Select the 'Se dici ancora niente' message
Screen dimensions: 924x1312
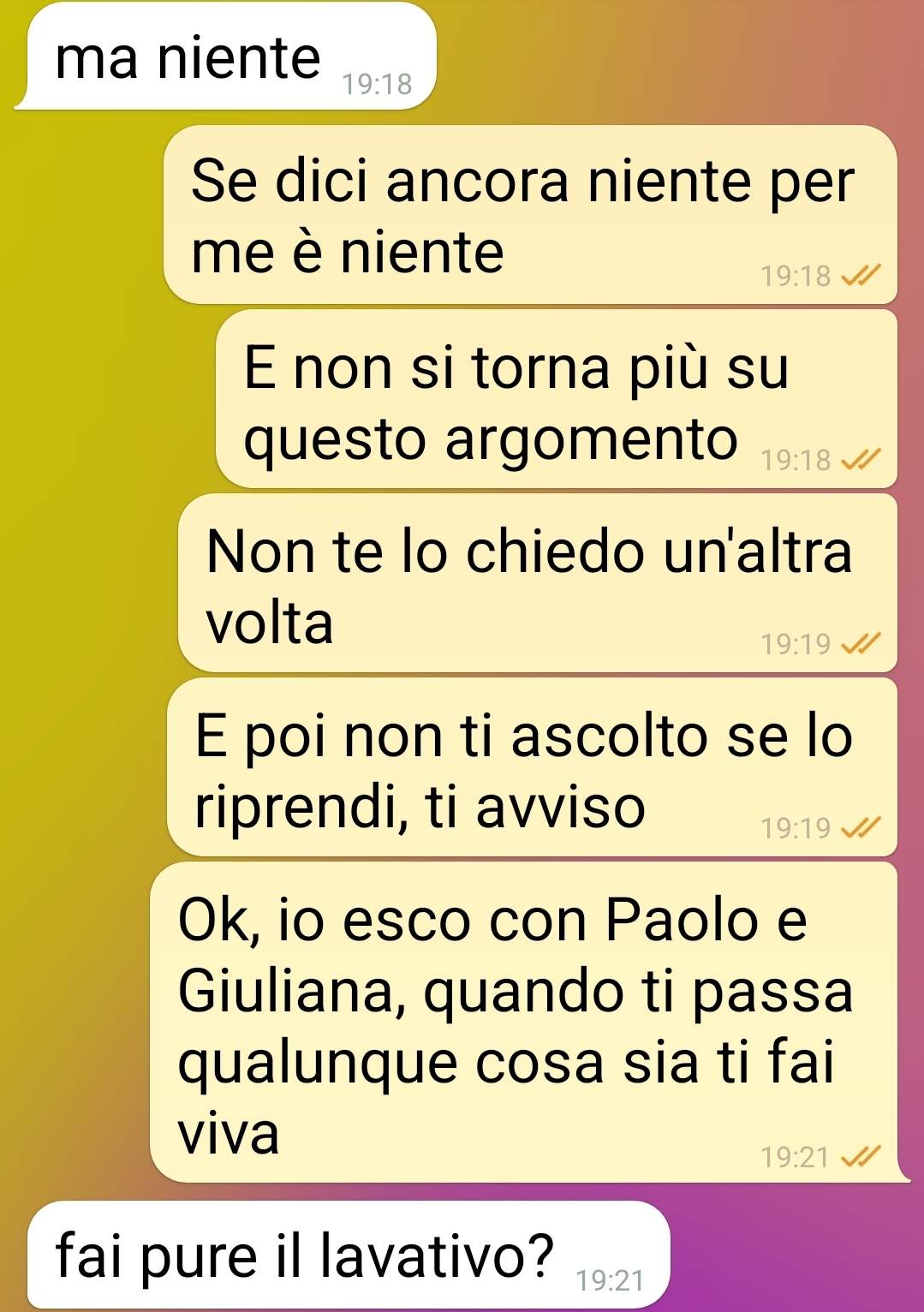pos(529,215)
